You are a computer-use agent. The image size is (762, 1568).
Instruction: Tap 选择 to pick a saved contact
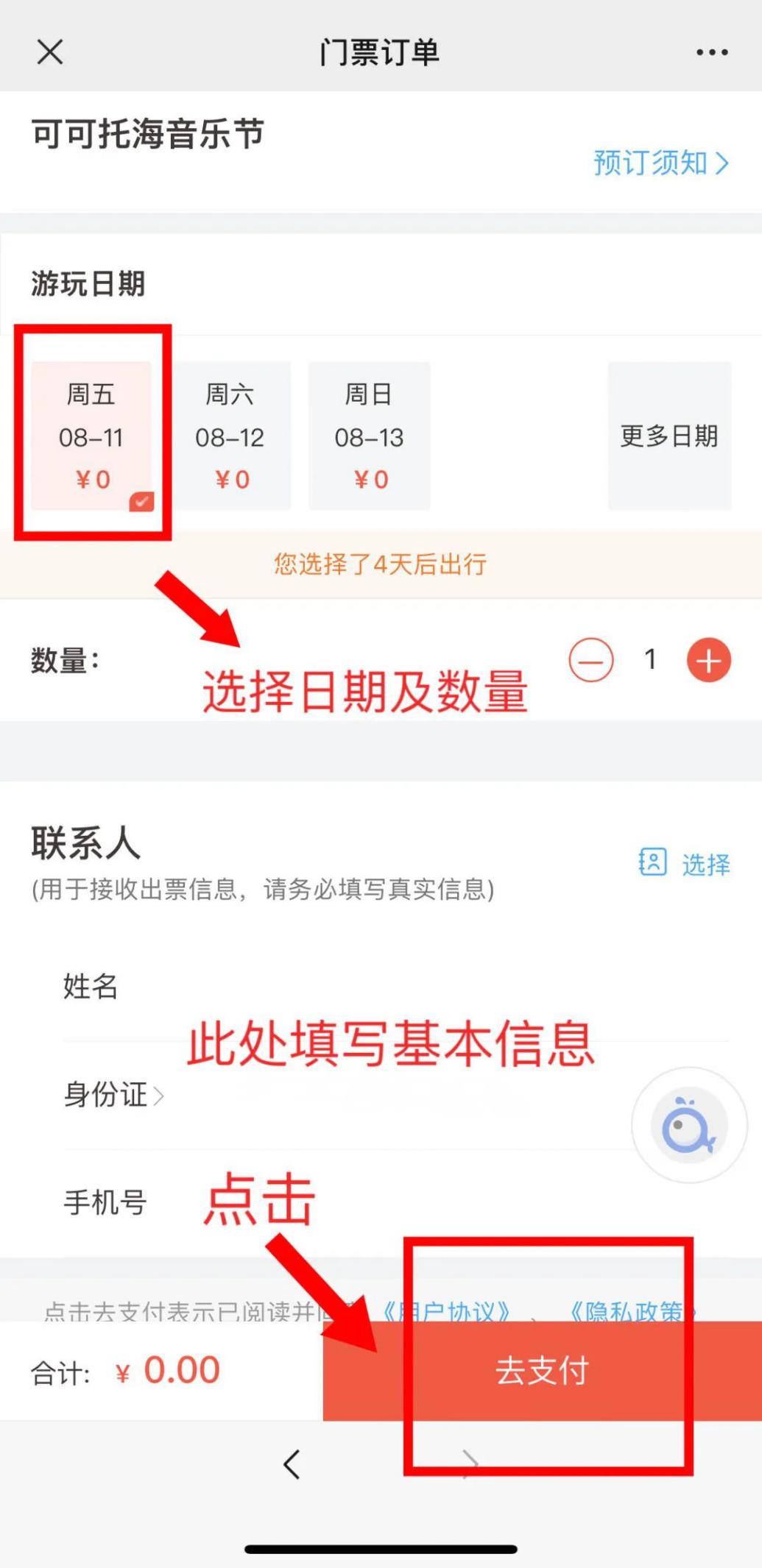coord(685,863)
